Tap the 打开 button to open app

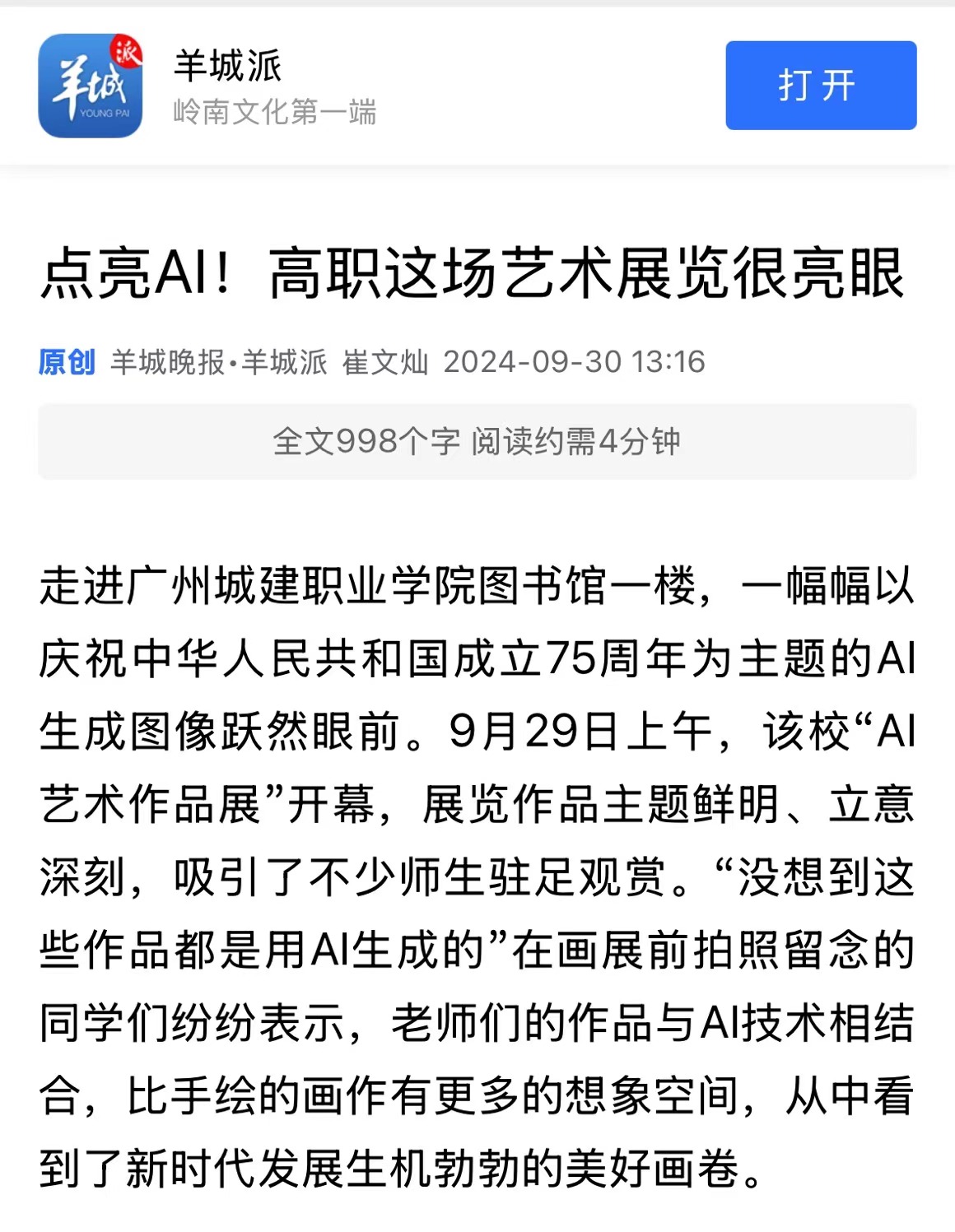click(820, 86)
